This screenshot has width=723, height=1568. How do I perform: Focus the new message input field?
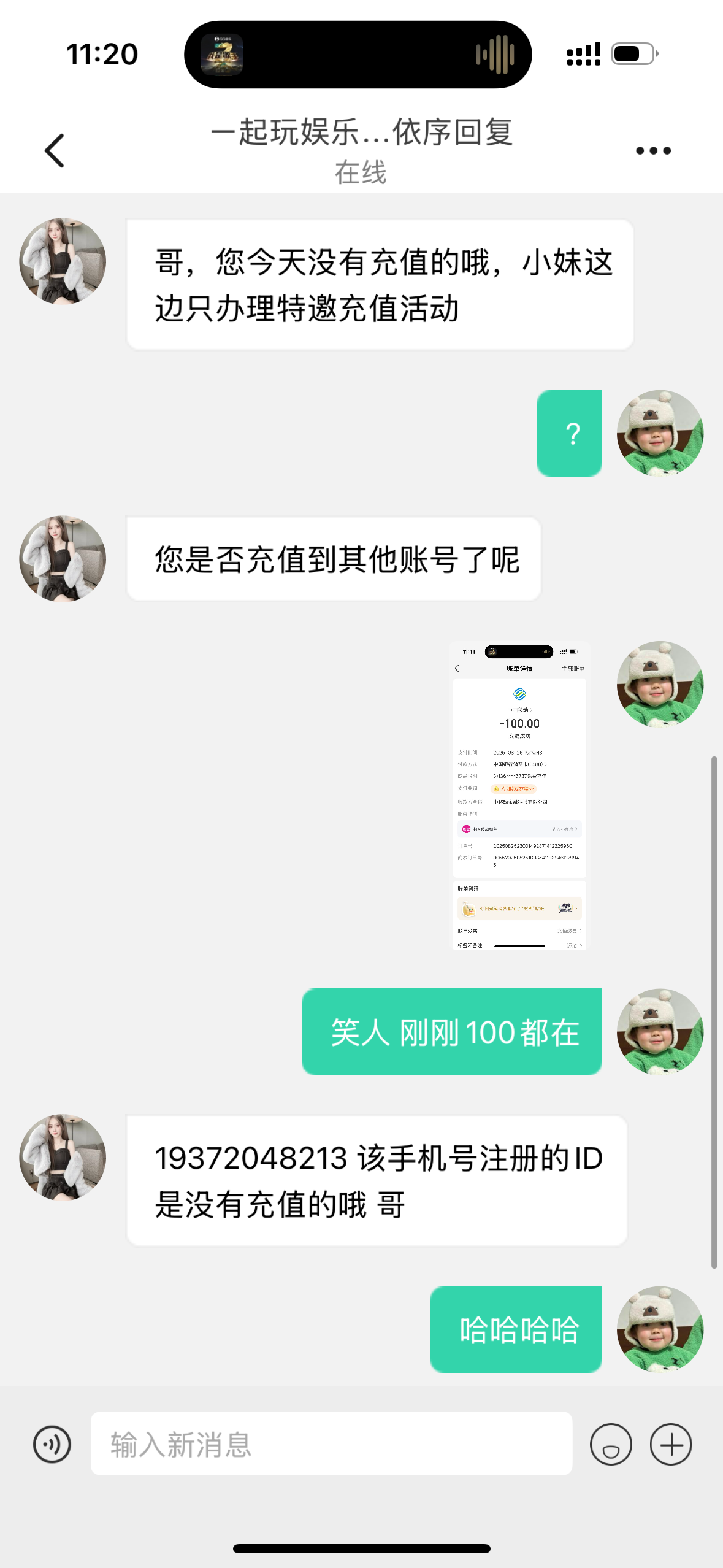click(331, 1444)
